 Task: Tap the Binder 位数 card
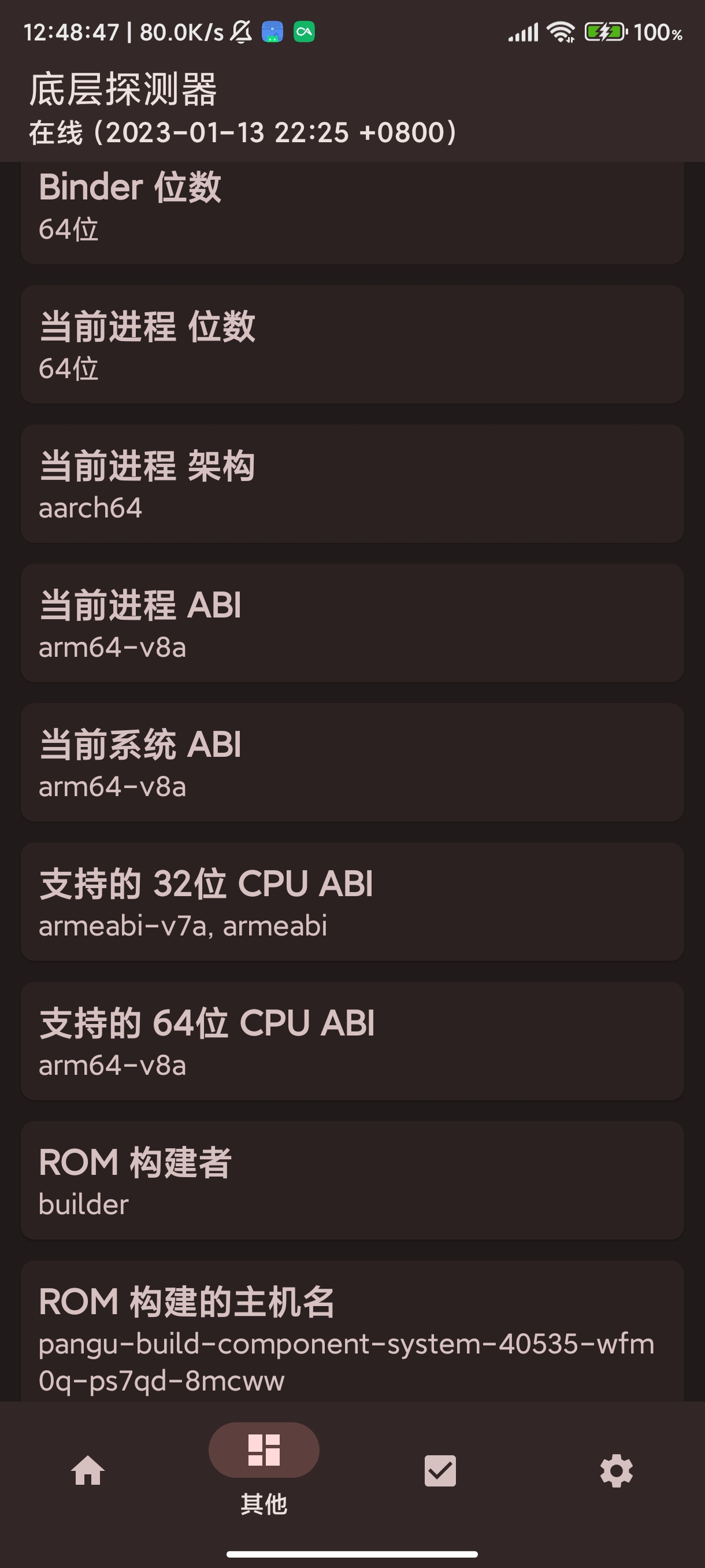pyautogui.click(x=352, y=213)
